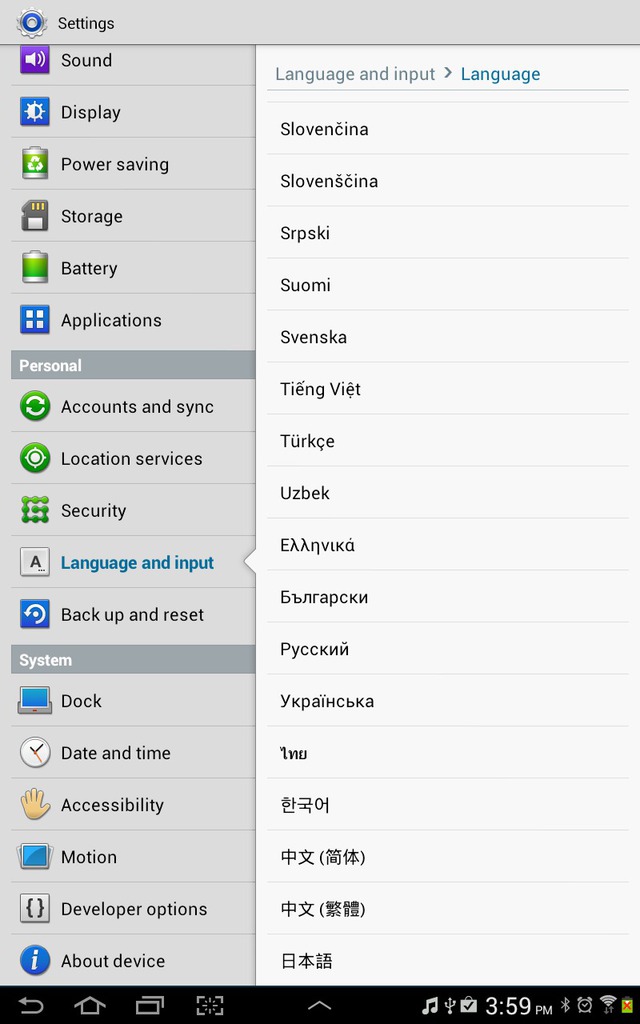Choose 日本語 language
The height and width of the screenshot is (1024, 640).
click(x=448, y=961)
